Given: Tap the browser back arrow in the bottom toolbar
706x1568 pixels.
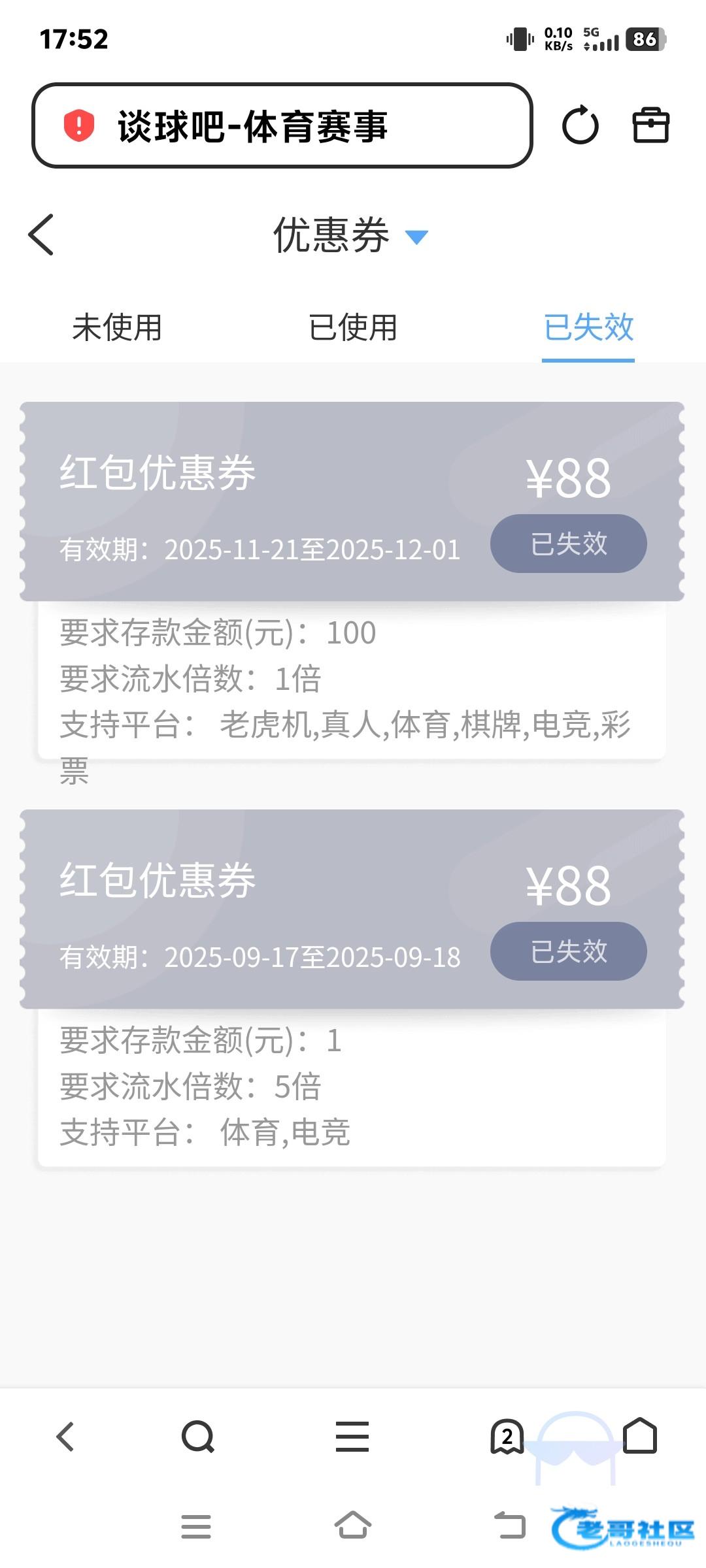Looking at the screenshot, I should coord(65,1437).
